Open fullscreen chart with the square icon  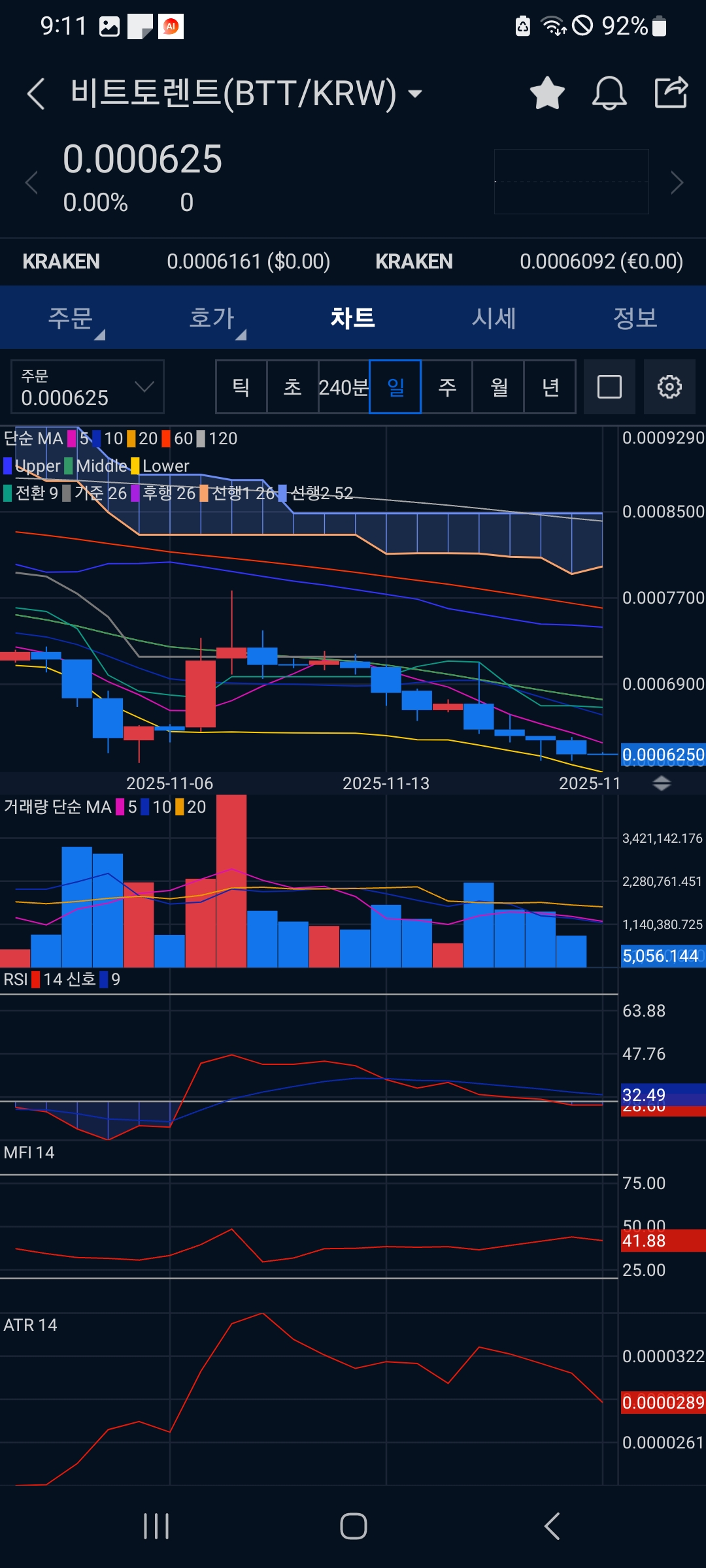pyautogui.click(x=609, y=387)
